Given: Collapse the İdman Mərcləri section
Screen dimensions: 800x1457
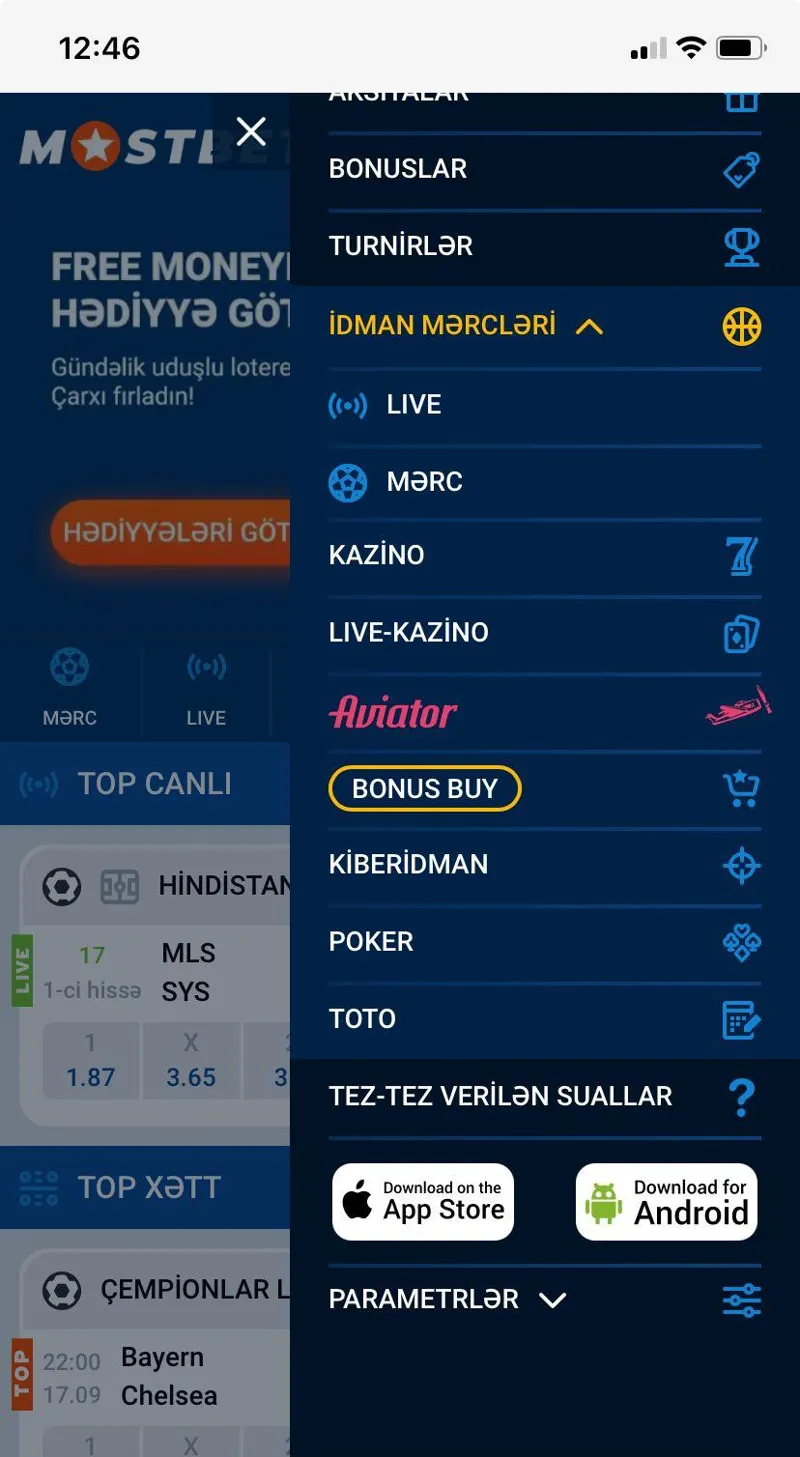Looking at the screenshot, I should pos(589,325).
